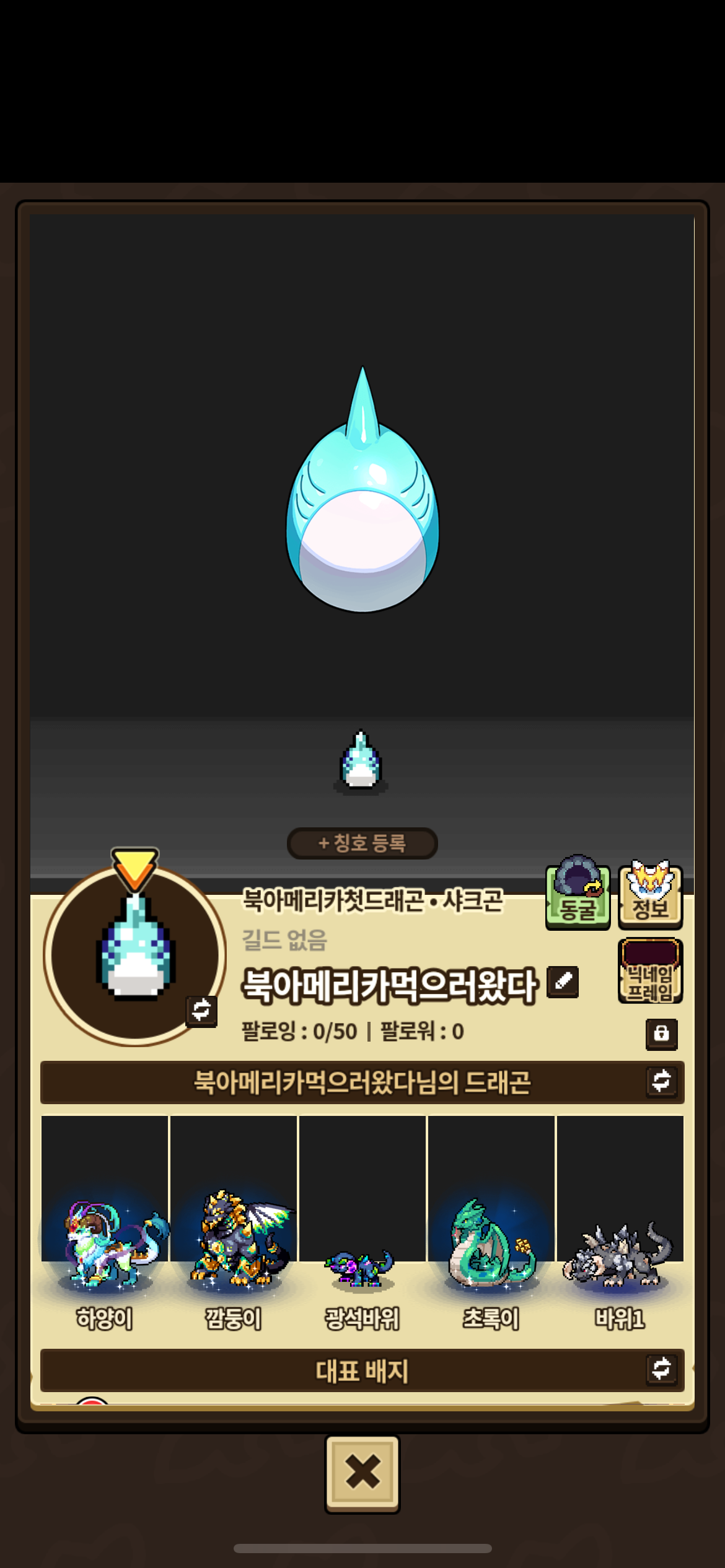The width and height of the screenshot is (725, 1568).
Task: Edit nickname with the pencil icon
Action: coord(563,982)
